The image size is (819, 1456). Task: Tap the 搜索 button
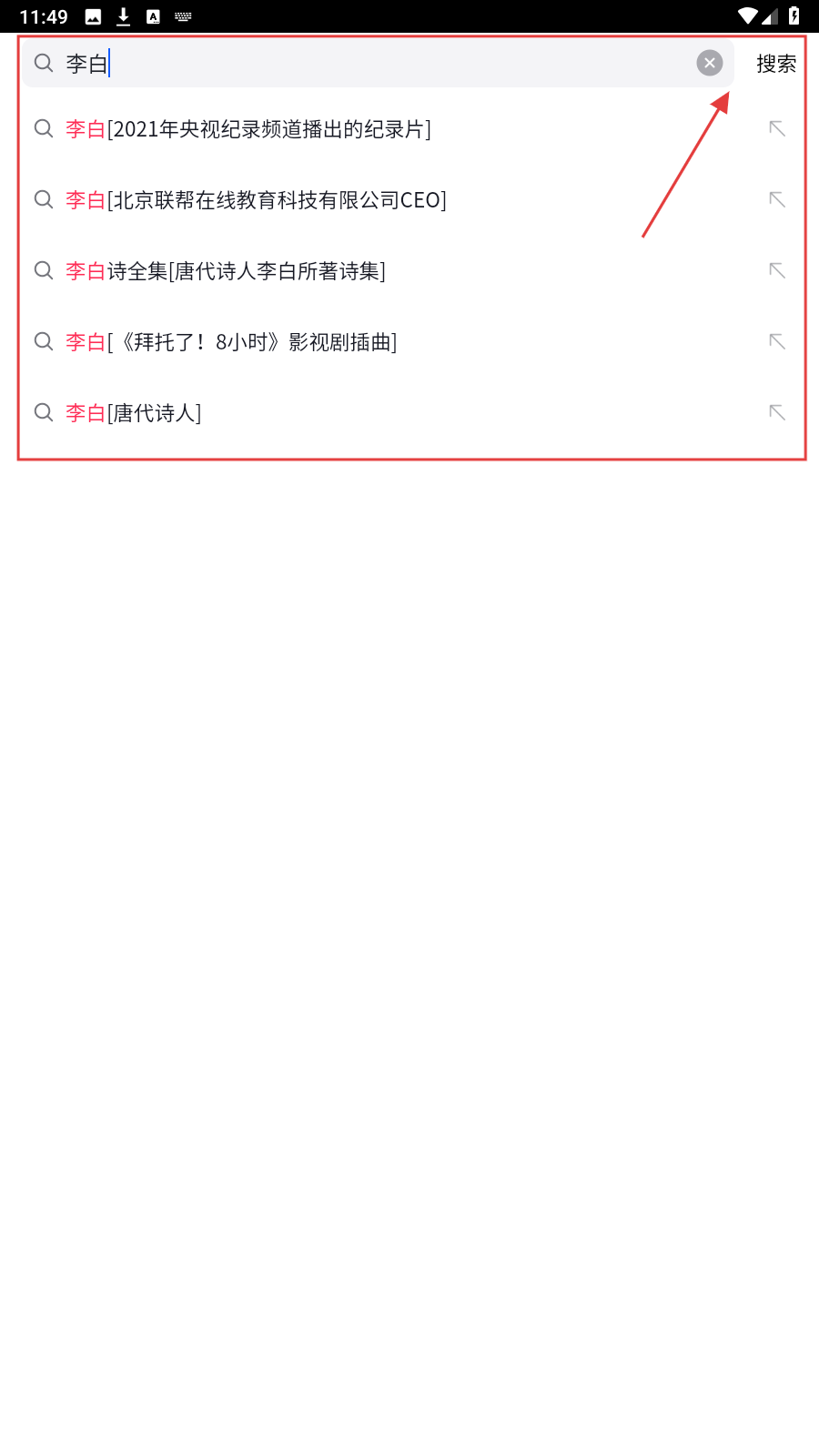(776, 64)
